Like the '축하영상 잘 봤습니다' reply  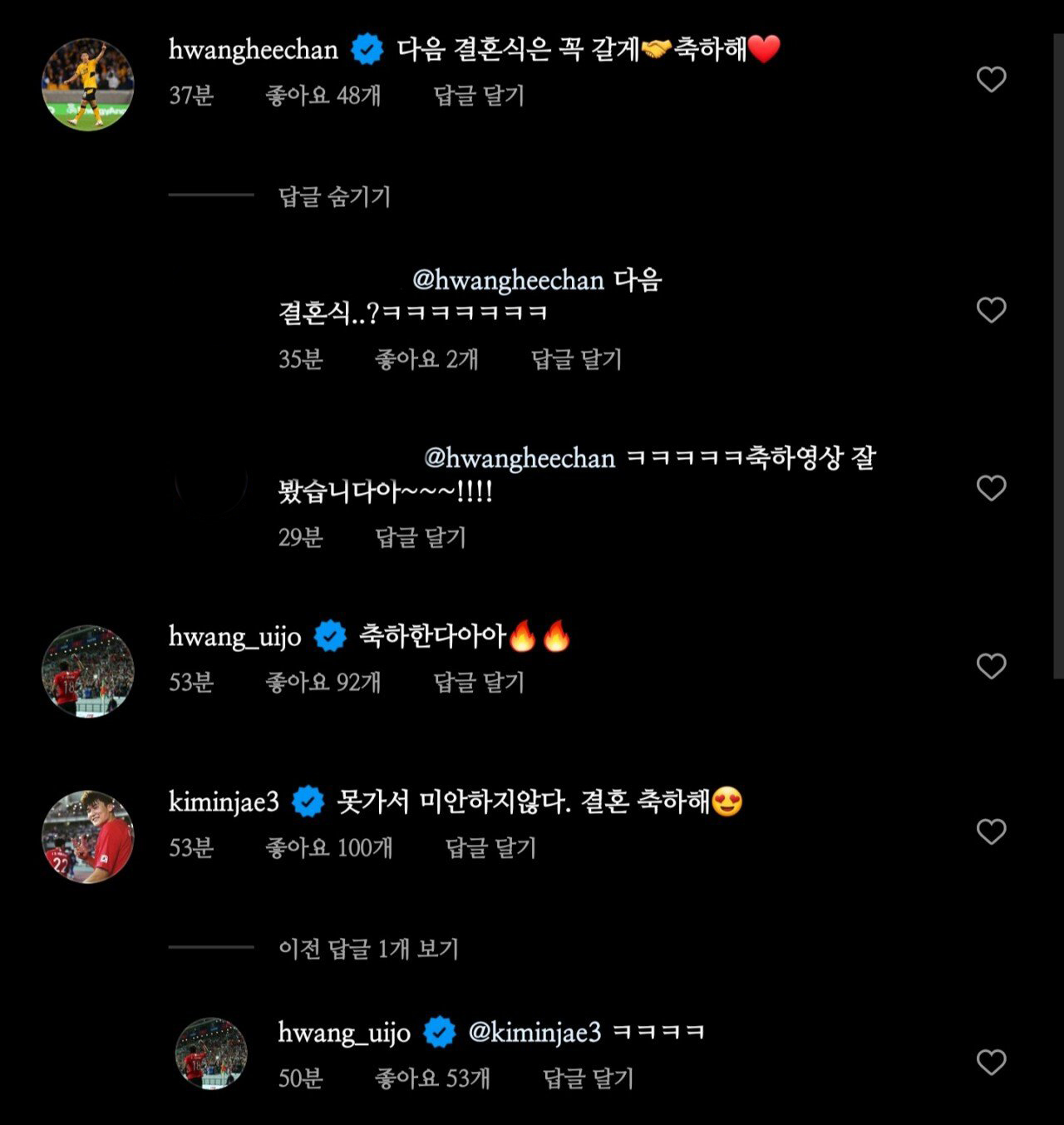pyautogui.click(x=991, y=488)
